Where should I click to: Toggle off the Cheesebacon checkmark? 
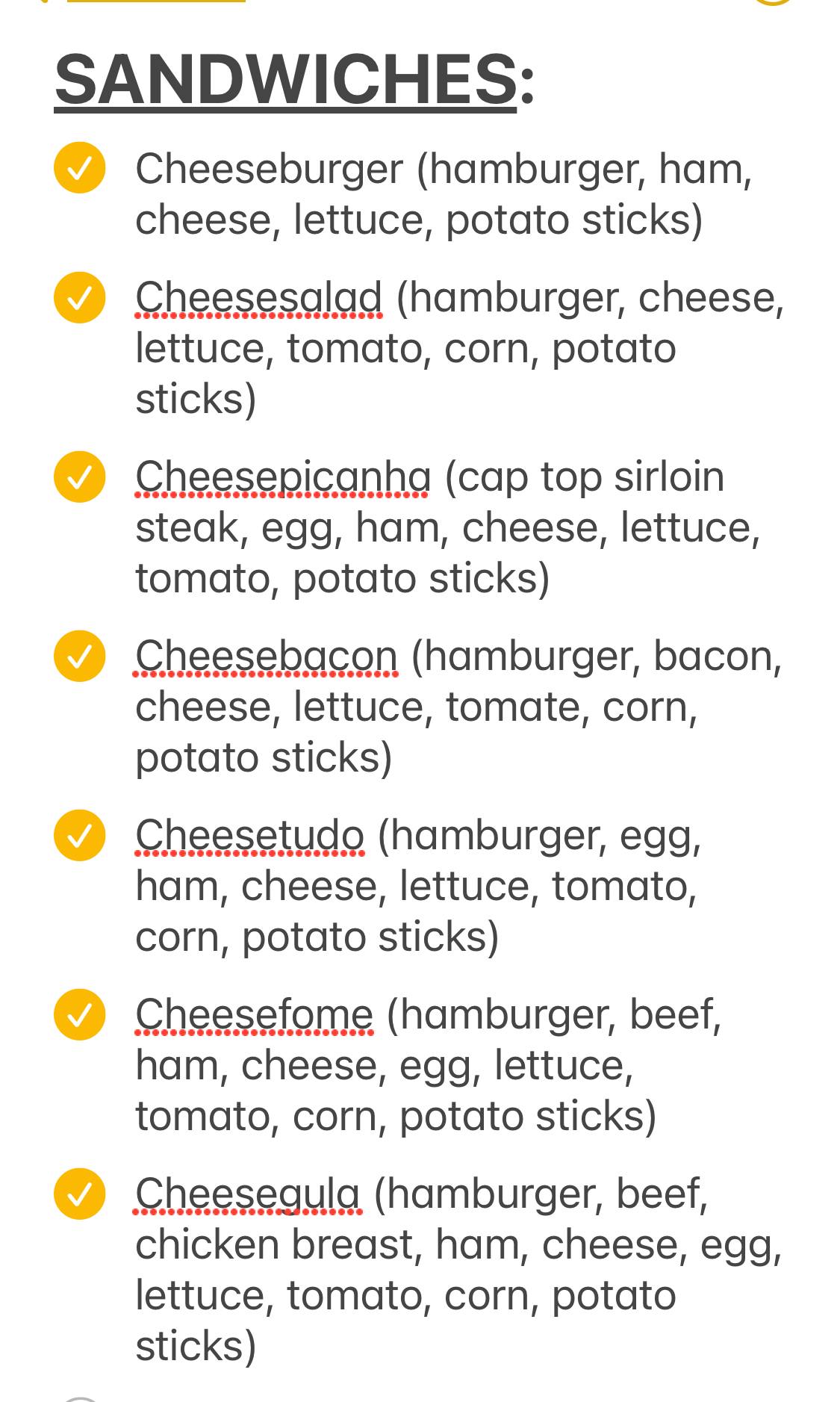tap(79, 656)
